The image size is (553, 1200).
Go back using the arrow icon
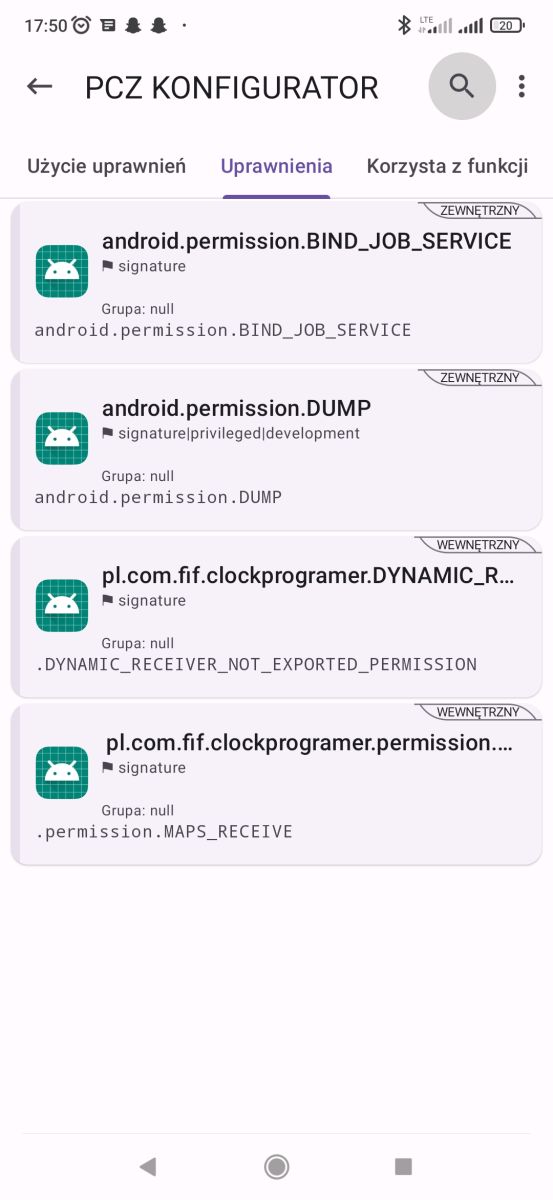(x=39, y=86)
